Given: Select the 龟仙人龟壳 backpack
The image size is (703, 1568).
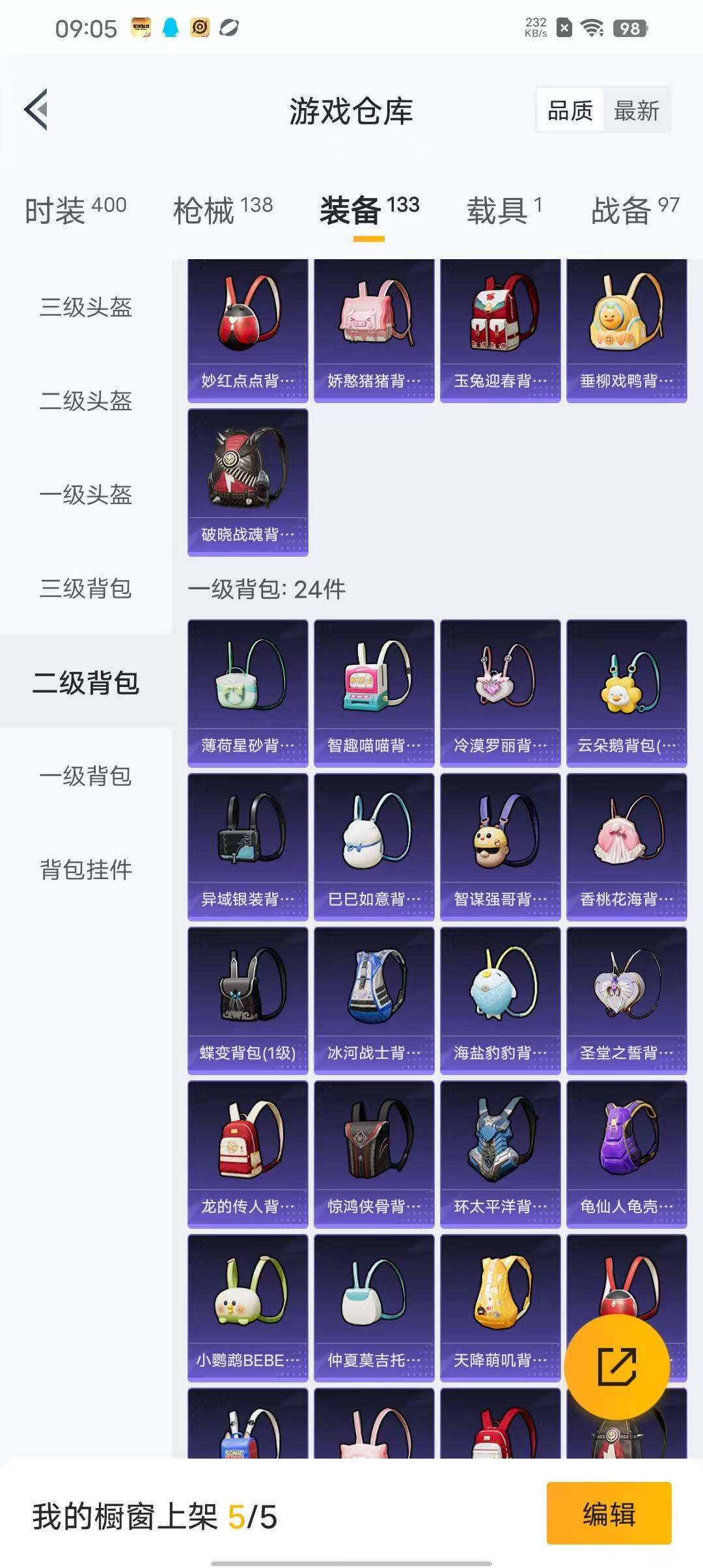Looking at the screenshot, I should coord(626,1154).
